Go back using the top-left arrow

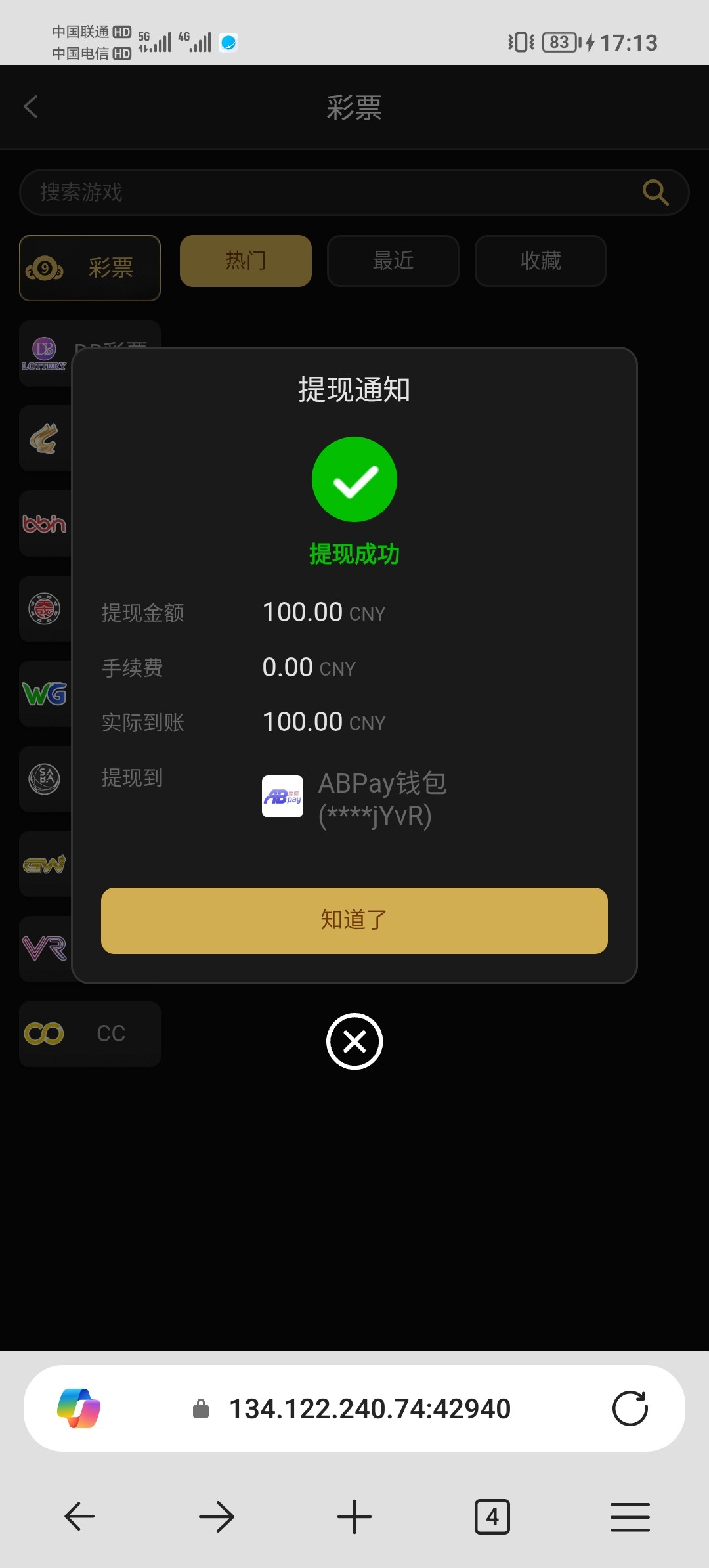(x=30, y=107)
